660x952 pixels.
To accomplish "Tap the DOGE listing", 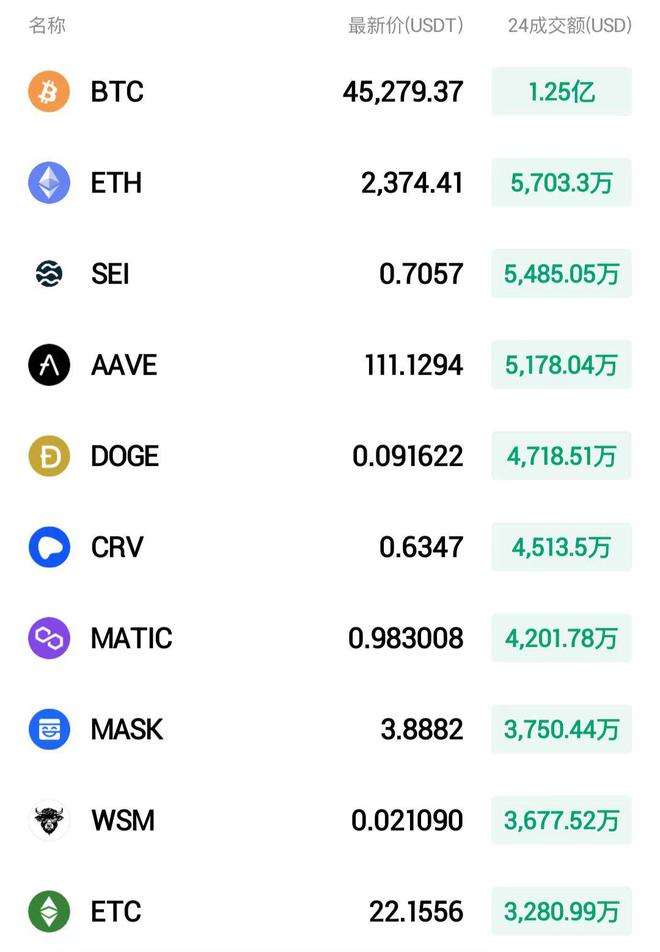I will pos(125,456).
